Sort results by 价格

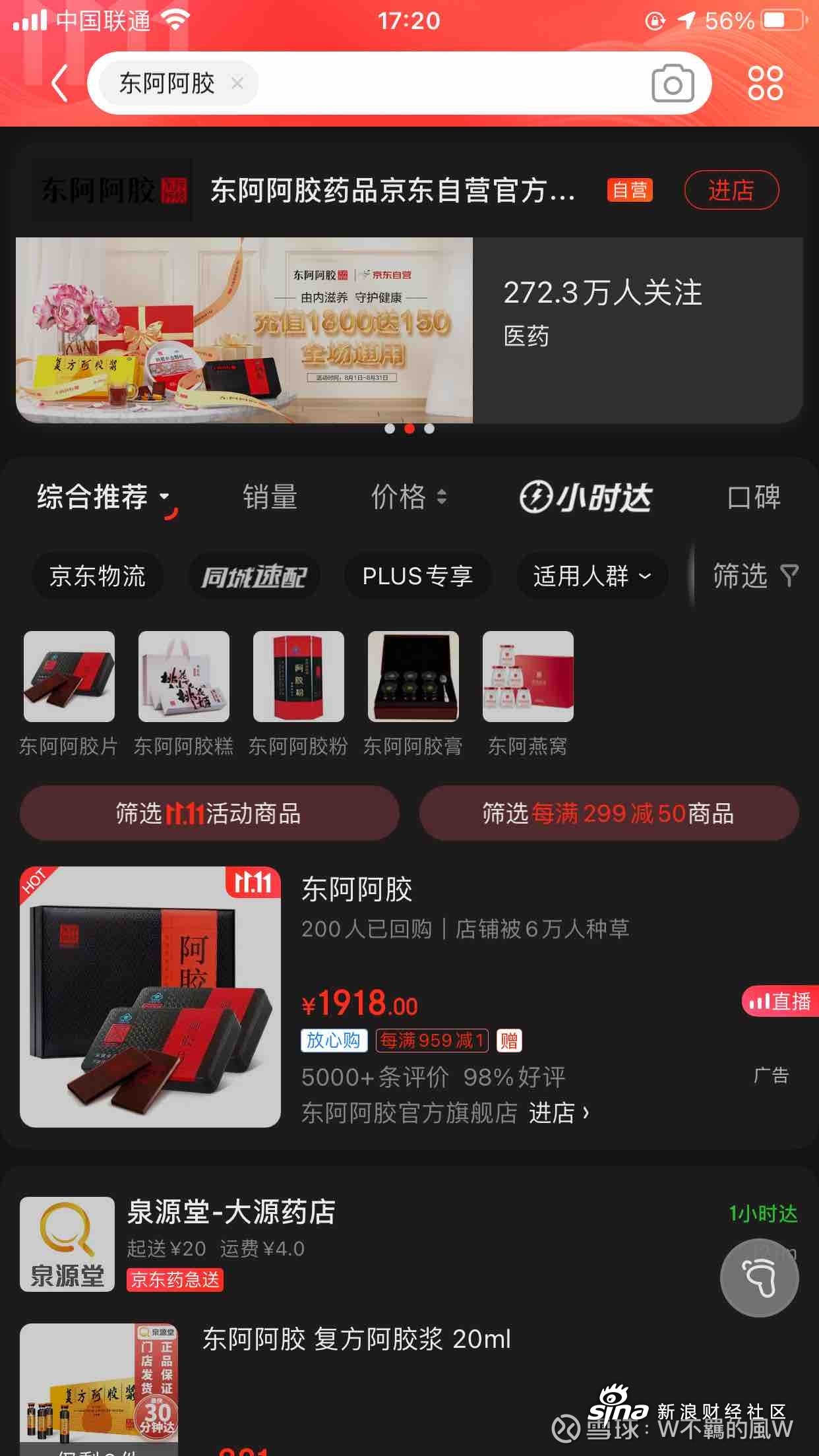pos(409,497)
